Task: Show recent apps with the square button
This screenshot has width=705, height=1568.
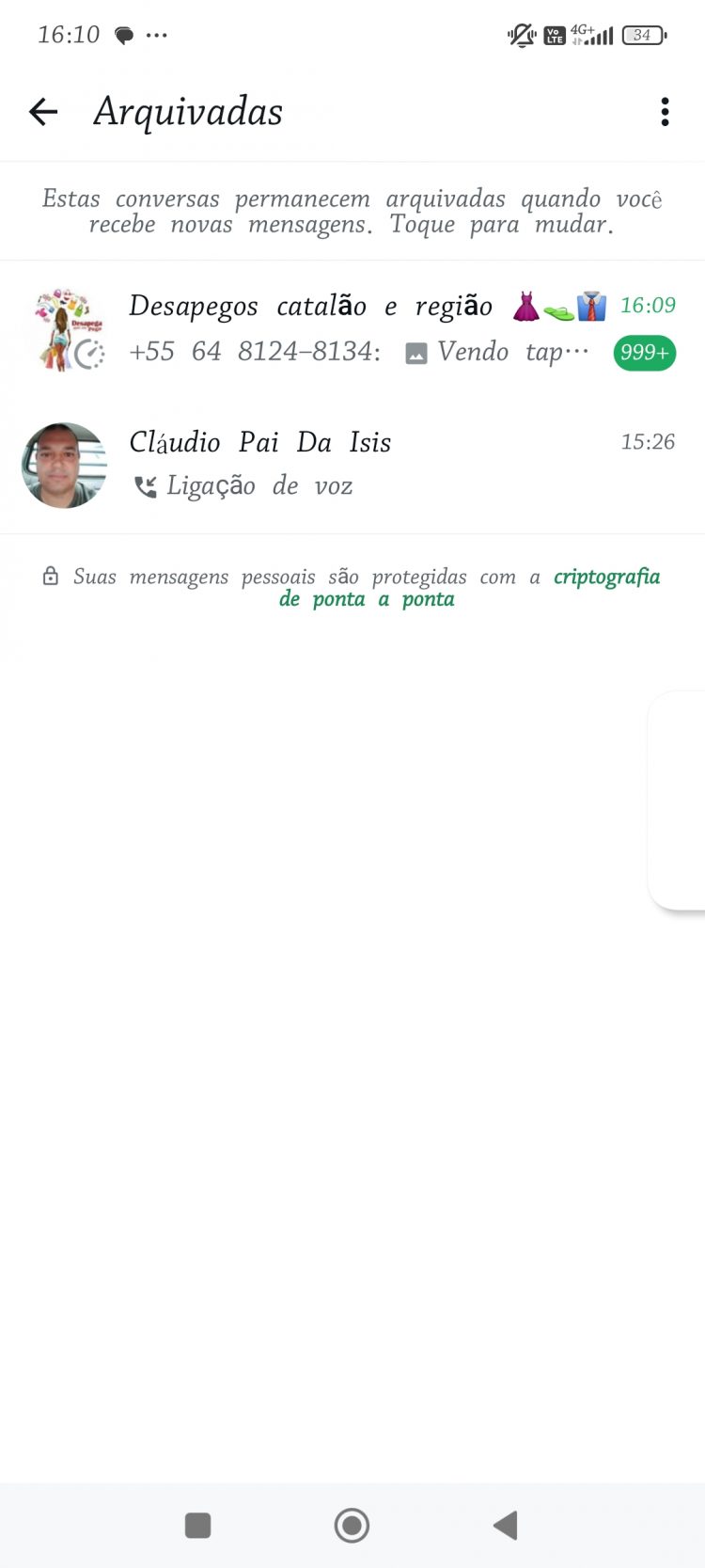Action: pos(198,1525)
